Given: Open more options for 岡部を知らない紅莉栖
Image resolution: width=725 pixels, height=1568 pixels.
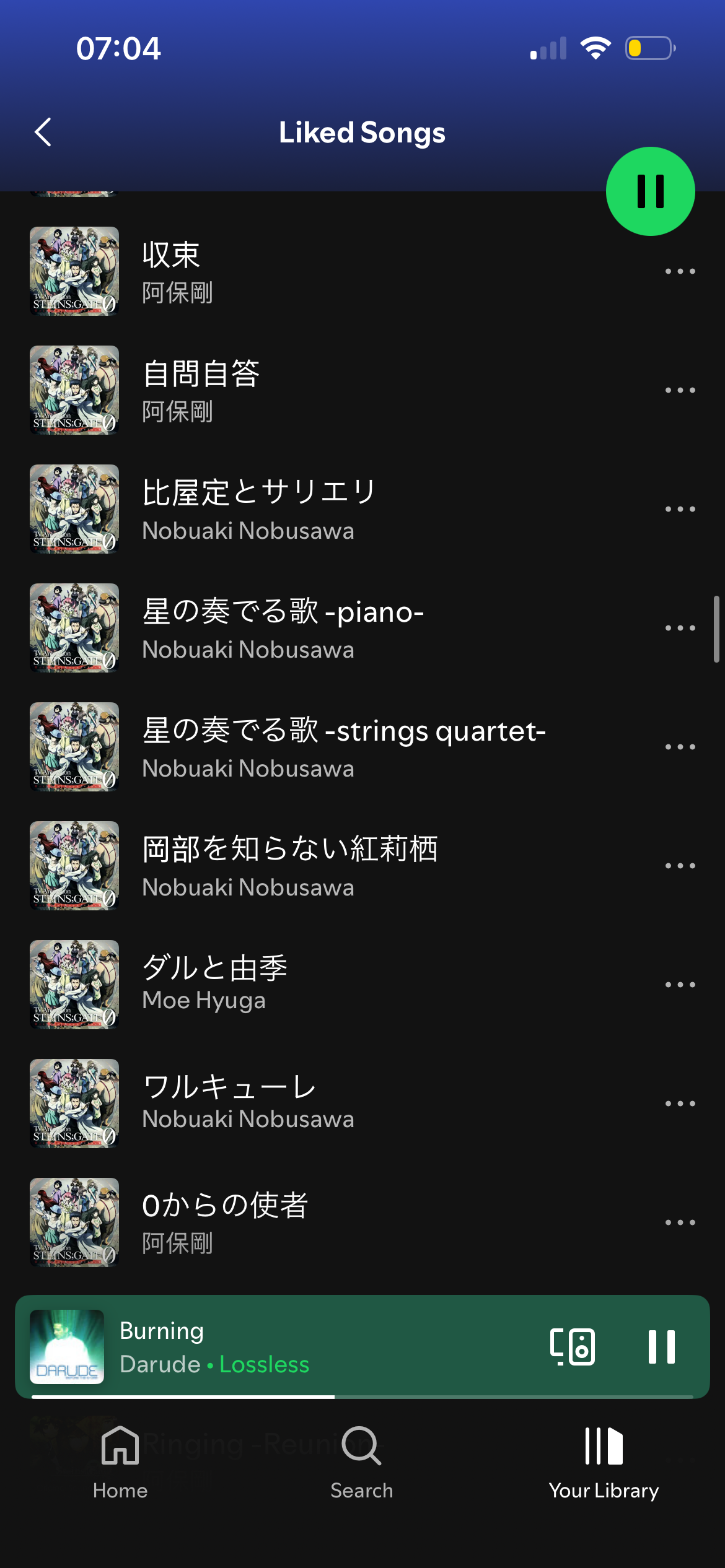Looking at the screenshot, I should [680, 866].
